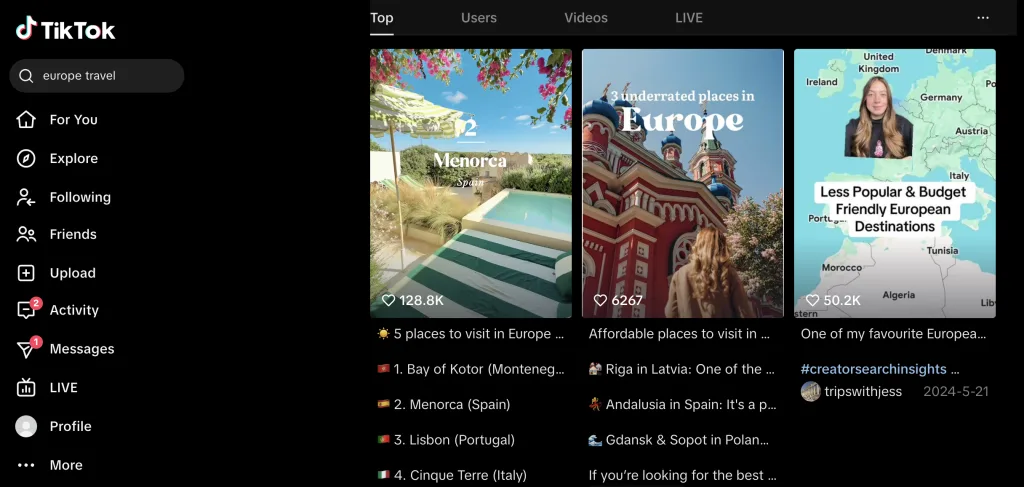
Task: Select the Top results tab
Action: [x=382, y=18]
